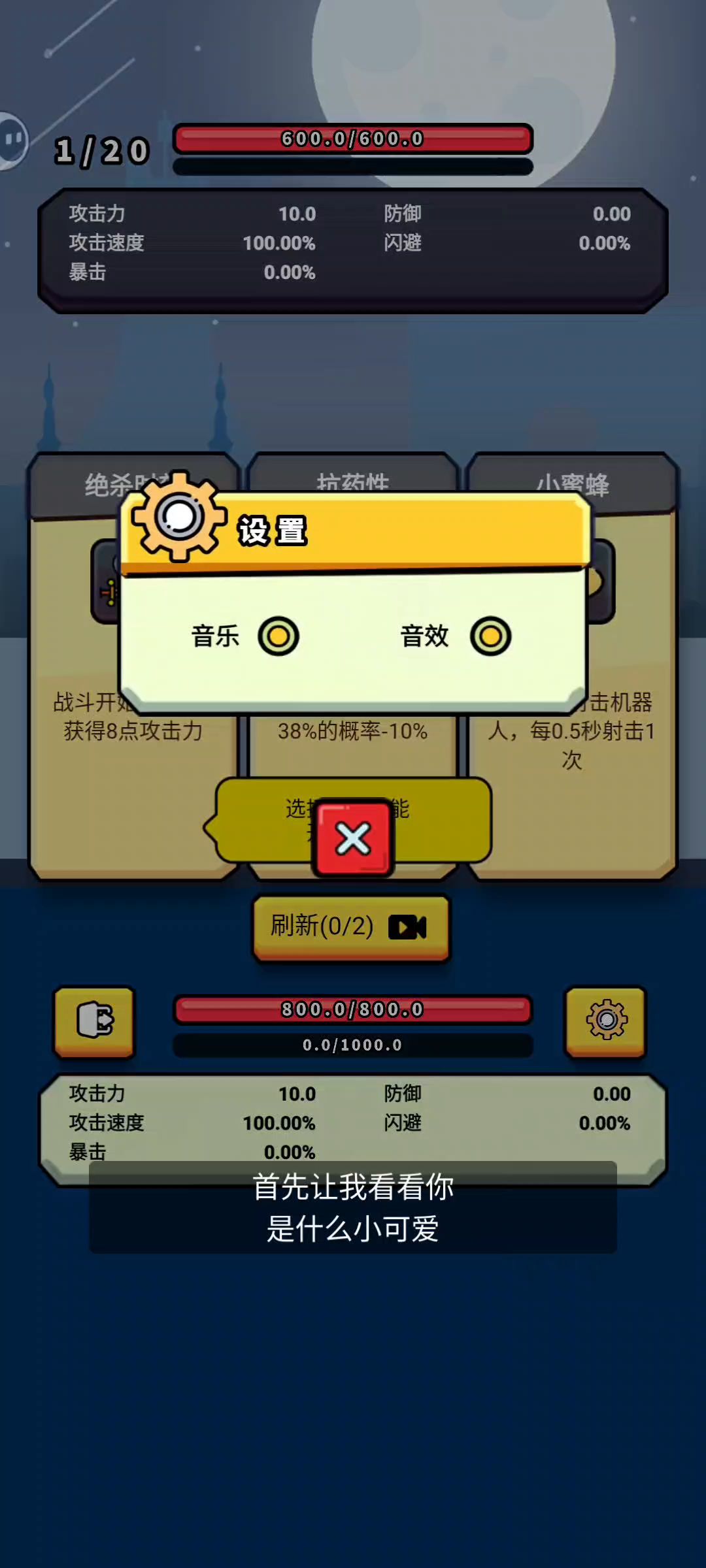Open settings gear button
This screenshot has width=706, height=1568.
606,1021
